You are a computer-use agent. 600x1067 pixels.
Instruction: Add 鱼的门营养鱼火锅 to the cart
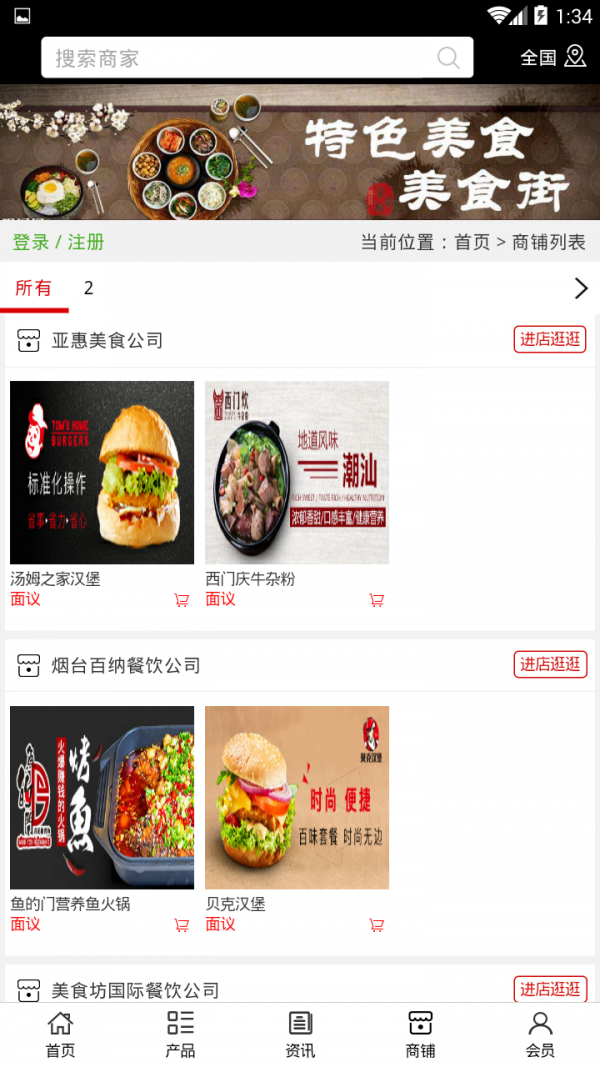(182, 925)
